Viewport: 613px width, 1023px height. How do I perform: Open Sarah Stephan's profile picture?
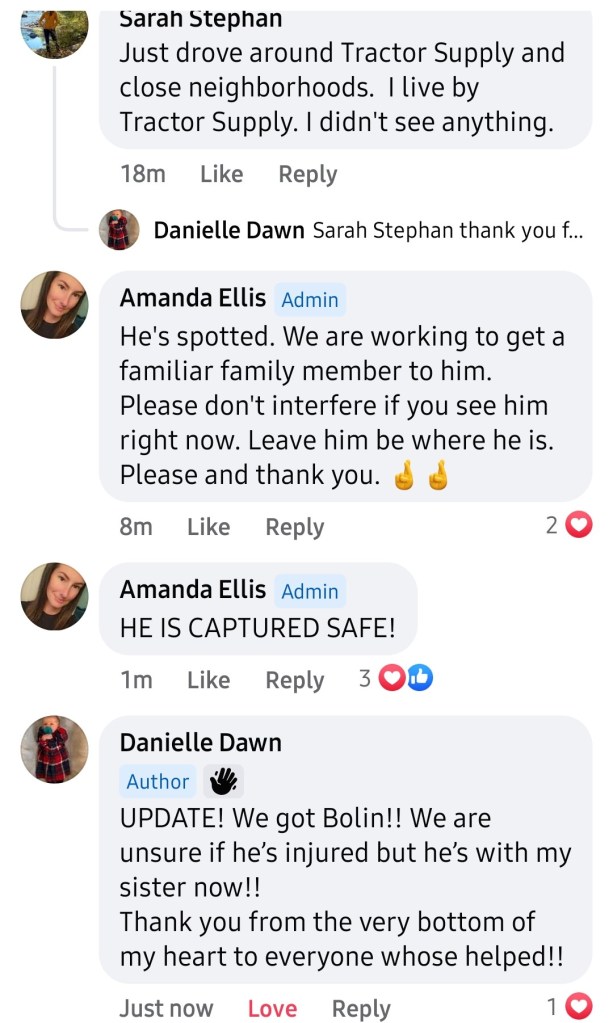(x=55, y=28)
